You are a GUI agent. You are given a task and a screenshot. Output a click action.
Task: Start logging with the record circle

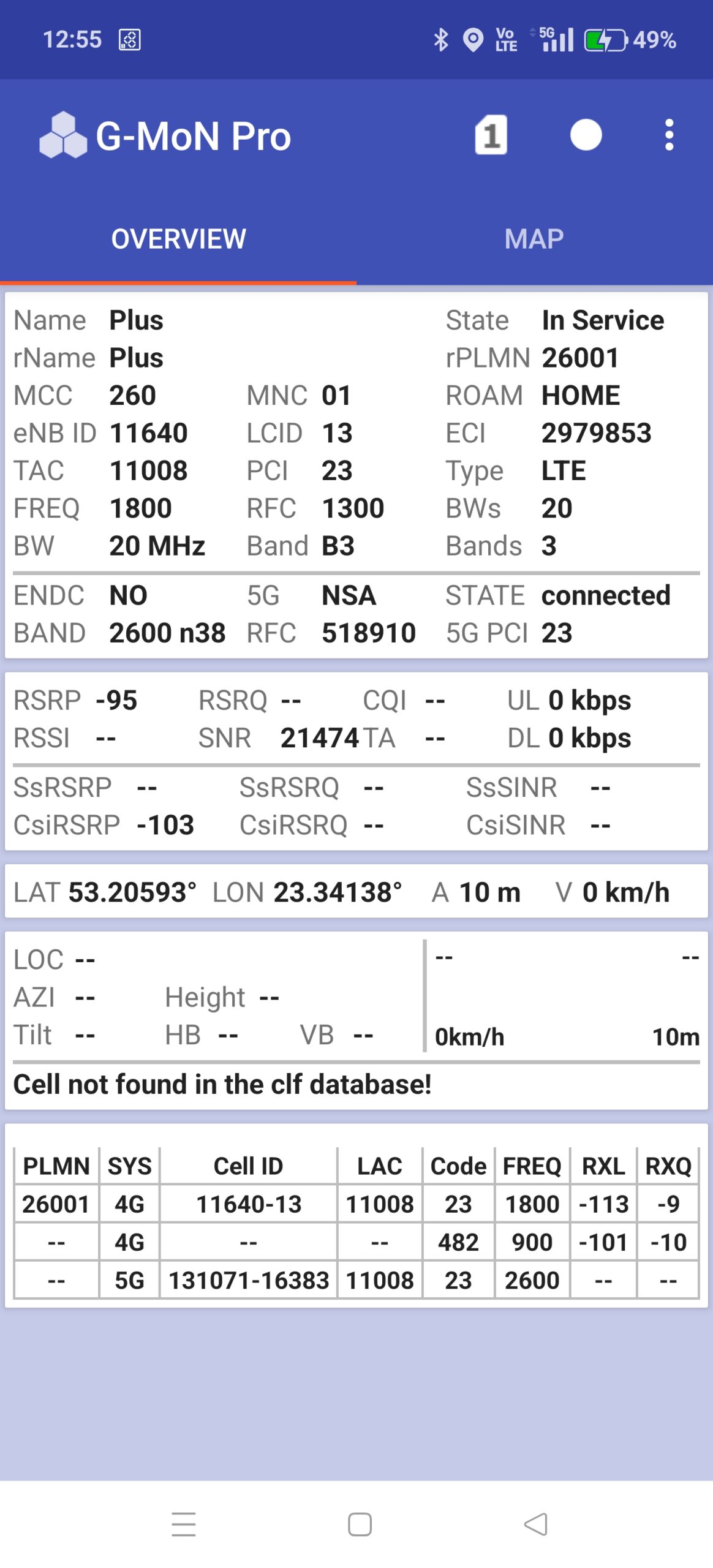click(586, 135)
